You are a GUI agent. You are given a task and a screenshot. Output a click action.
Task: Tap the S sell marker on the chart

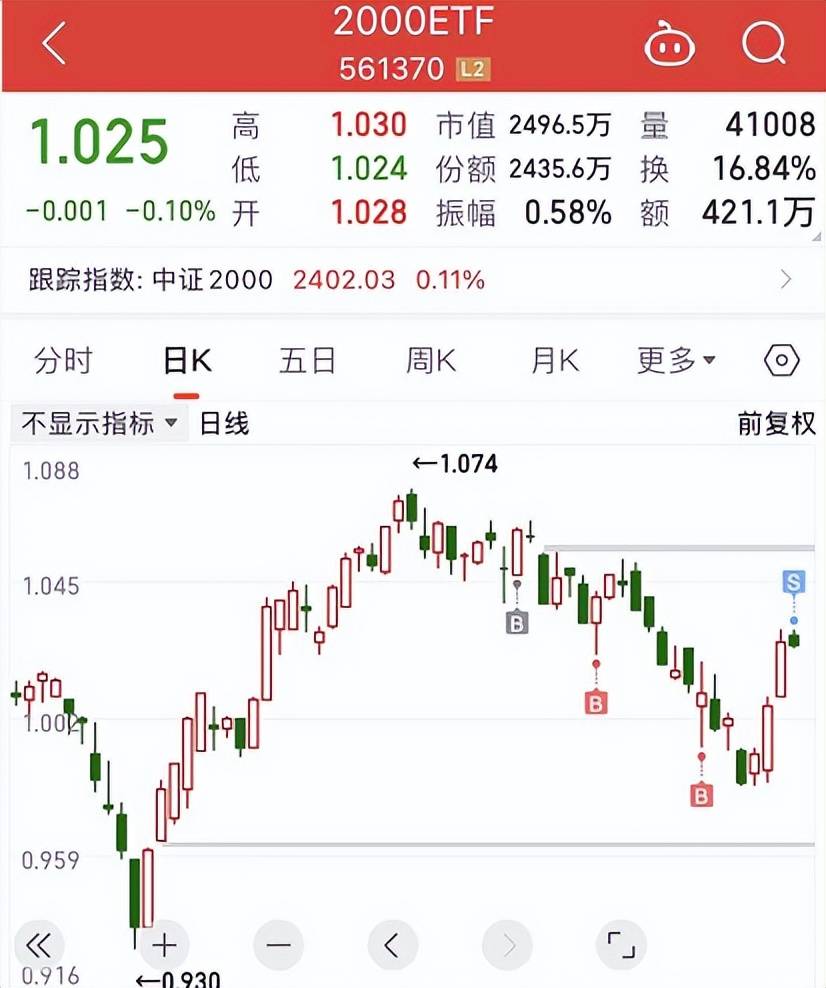coord(795,583)
